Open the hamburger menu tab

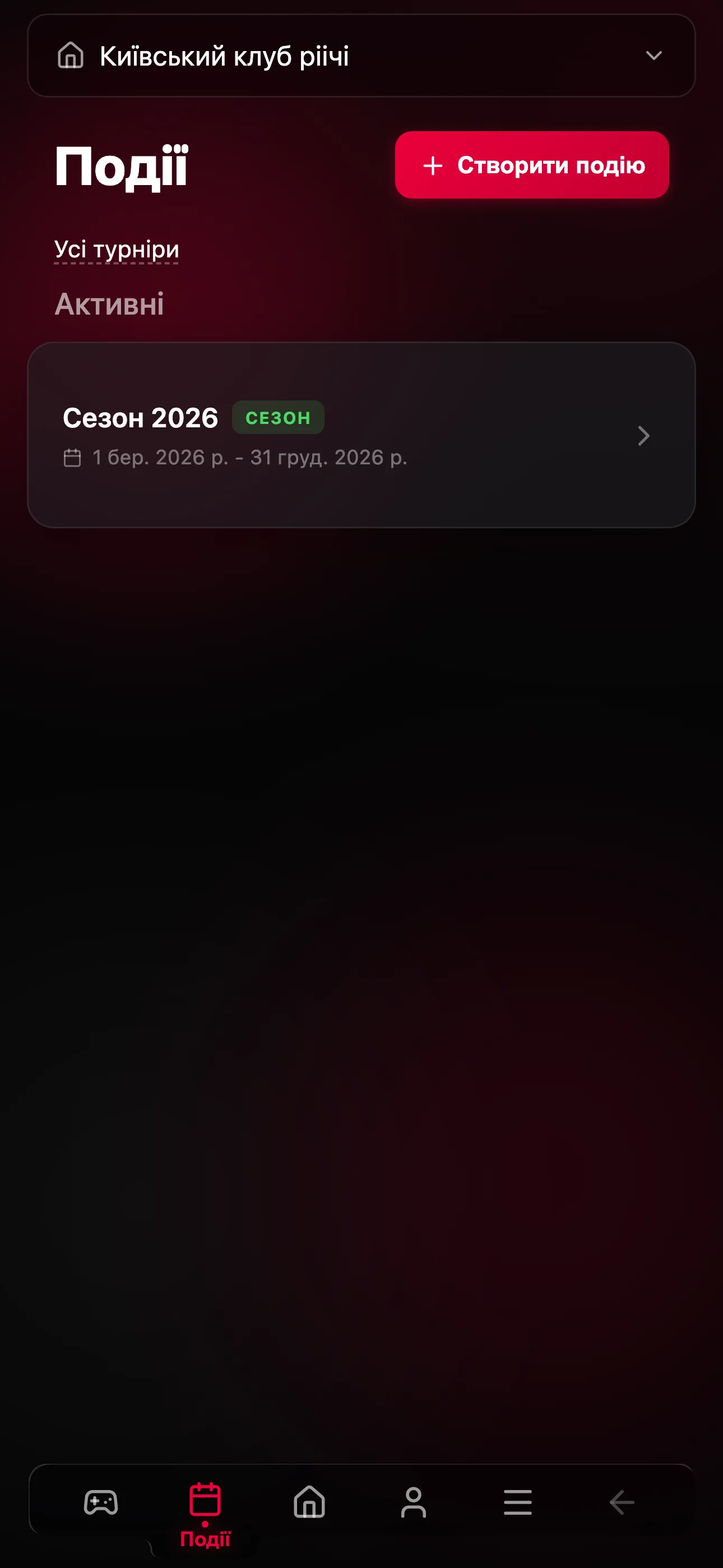(518, 1502)
